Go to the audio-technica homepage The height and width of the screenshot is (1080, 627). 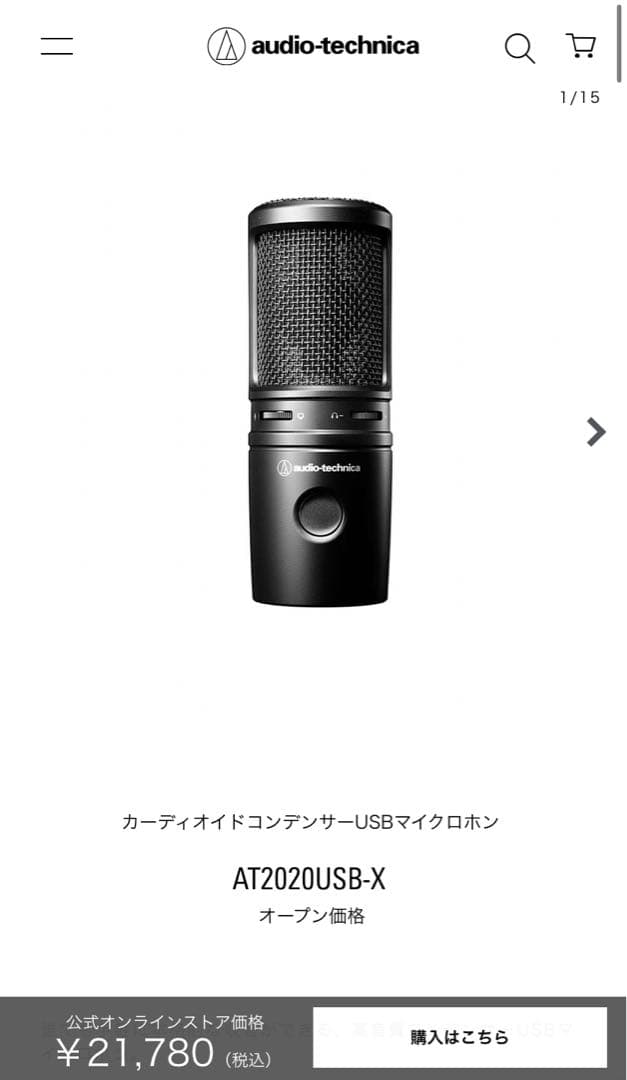(313, 46)
